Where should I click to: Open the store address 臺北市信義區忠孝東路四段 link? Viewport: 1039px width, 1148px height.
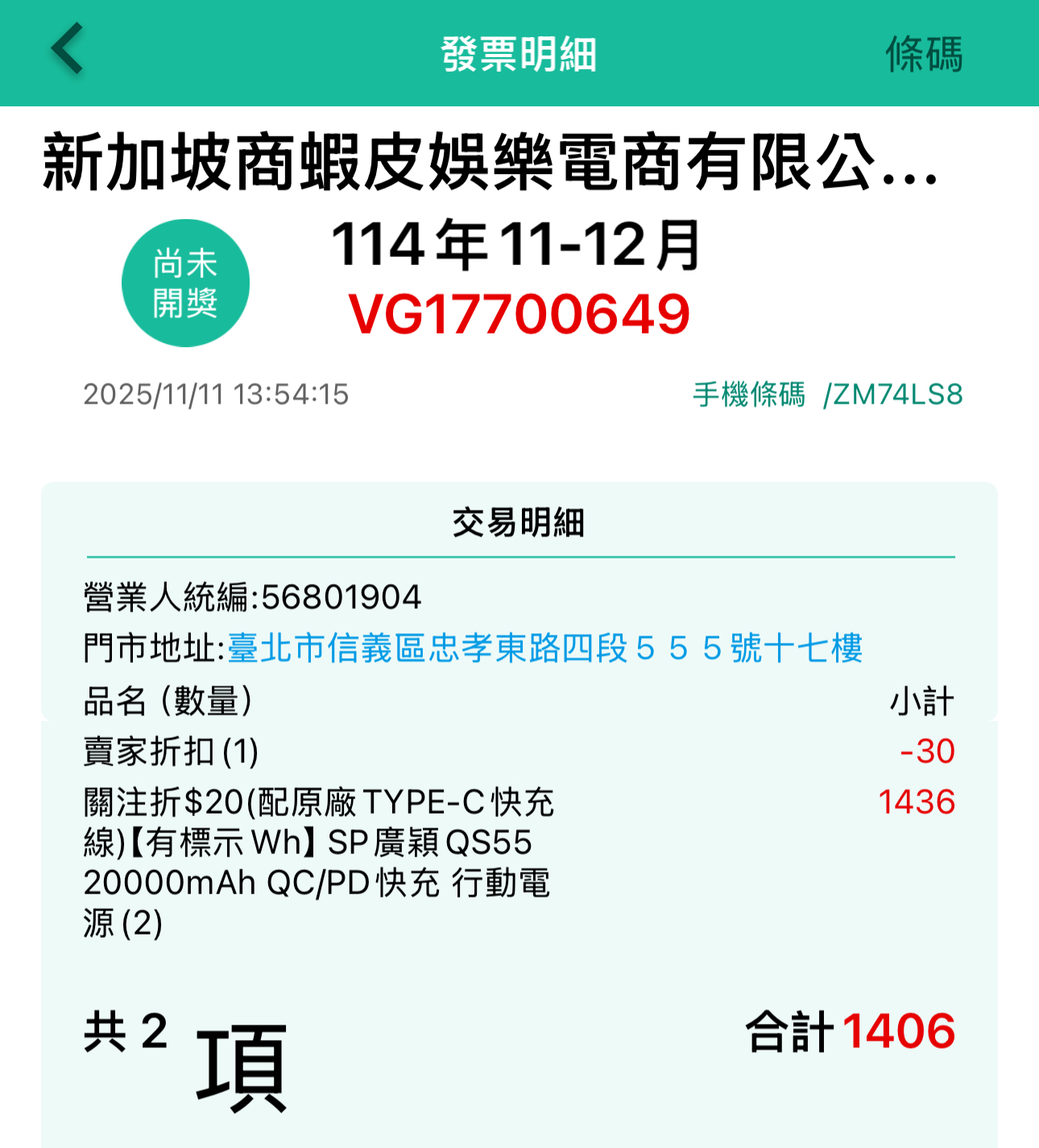click(544, 649)
